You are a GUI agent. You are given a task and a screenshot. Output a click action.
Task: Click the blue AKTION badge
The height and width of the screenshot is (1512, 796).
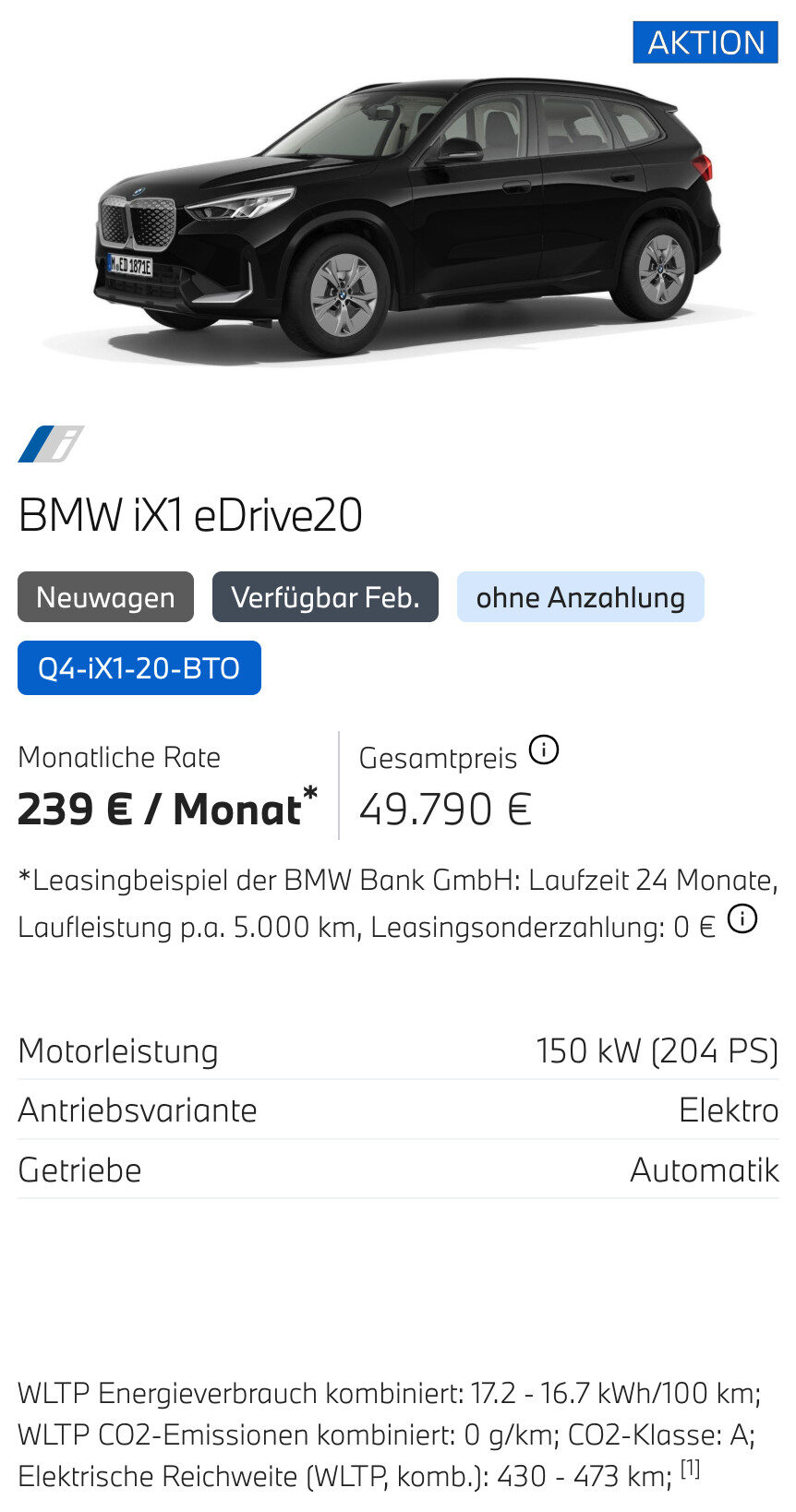pos(706,42)
